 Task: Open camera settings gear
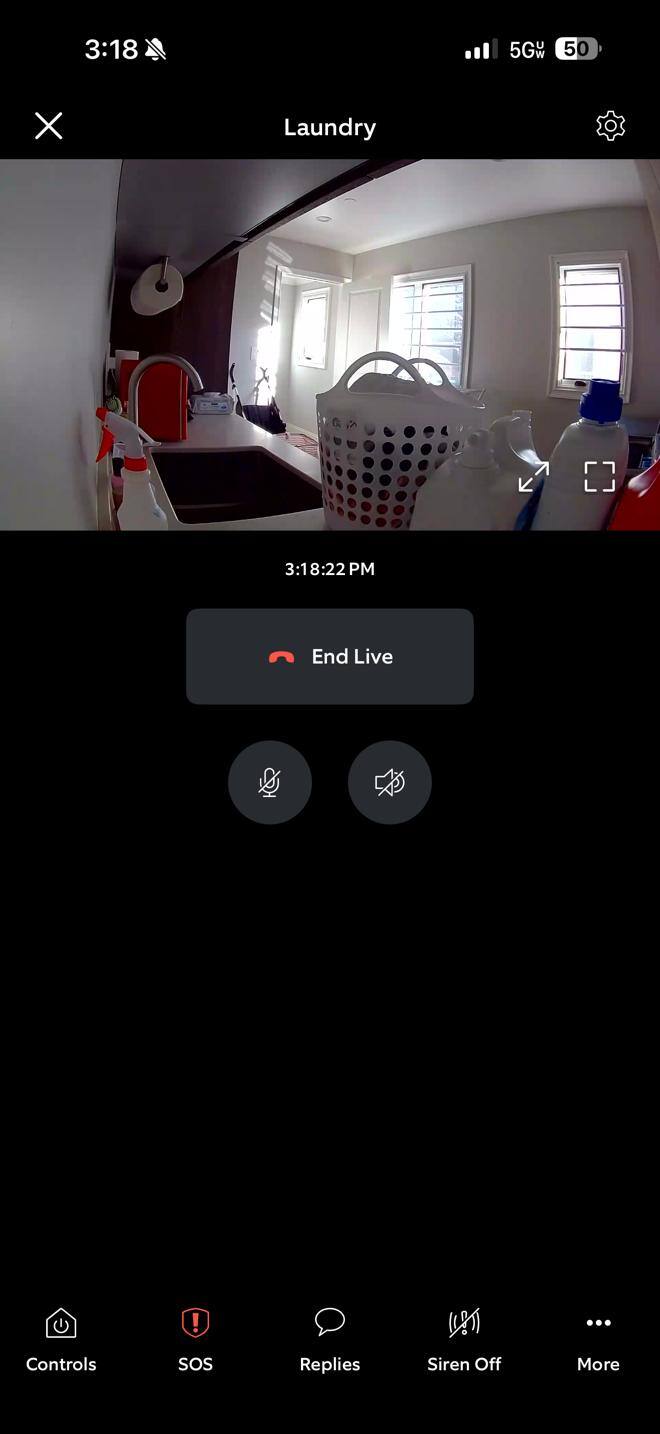pos(610,126)
